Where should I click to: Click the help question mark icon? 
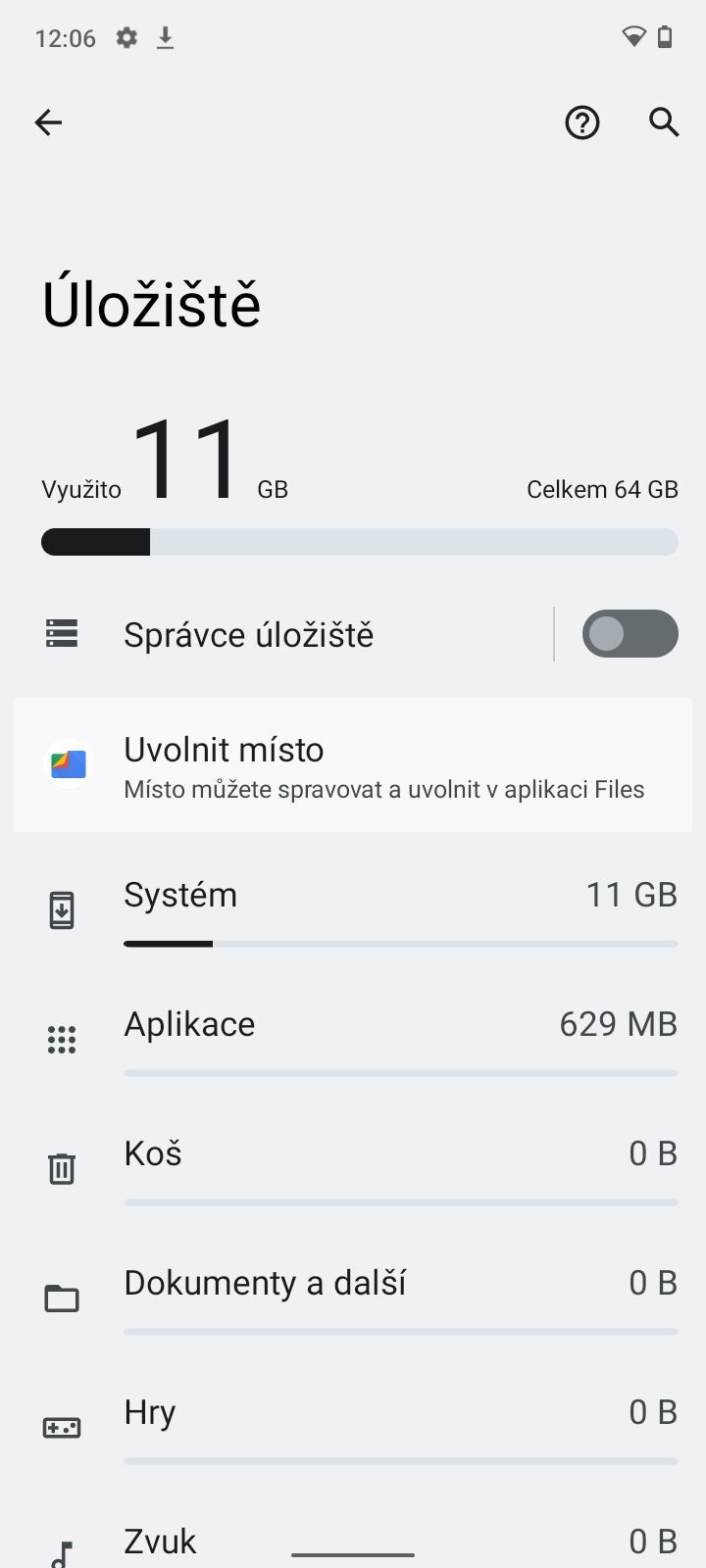(581, 122)
